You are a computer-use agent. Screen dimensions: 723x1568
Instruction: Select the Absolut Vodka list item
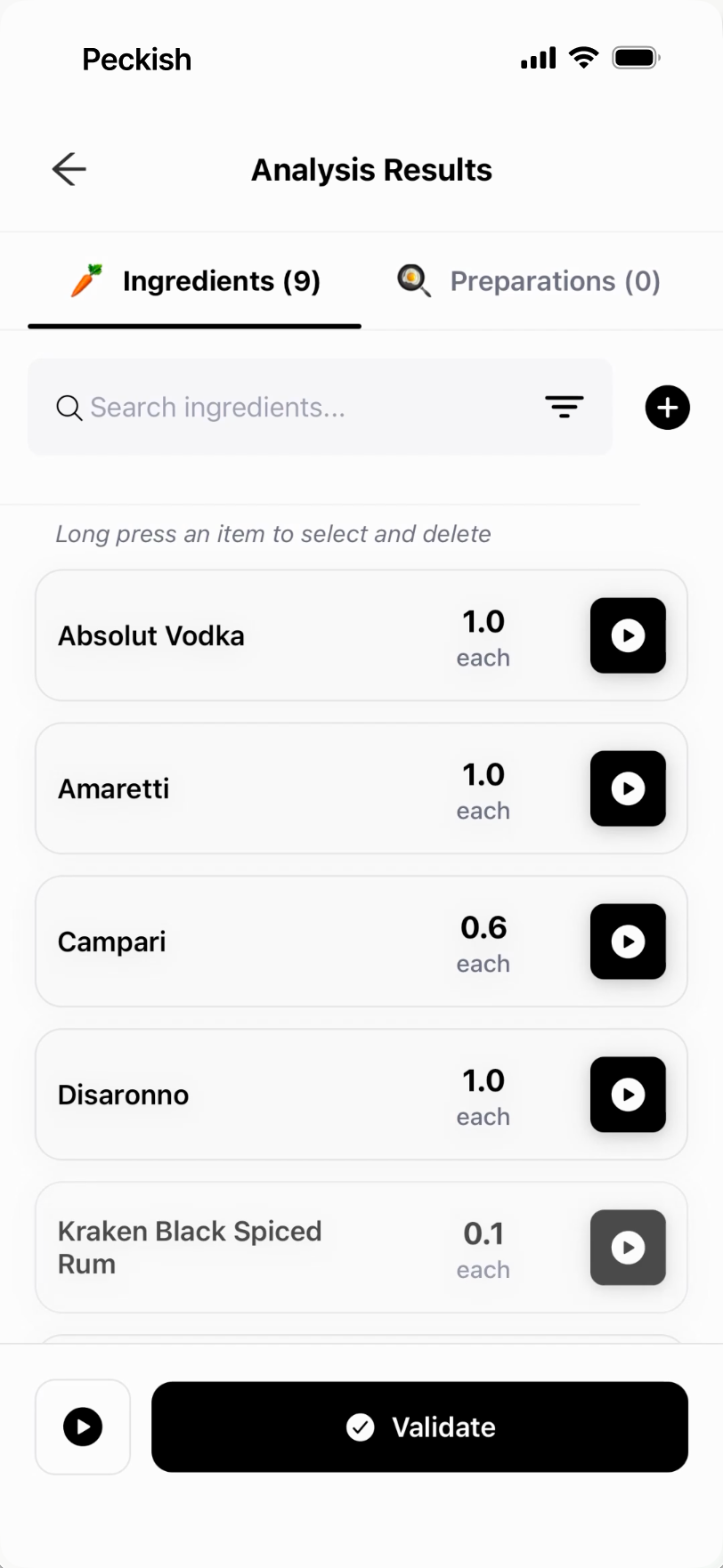tap(267, 635)
